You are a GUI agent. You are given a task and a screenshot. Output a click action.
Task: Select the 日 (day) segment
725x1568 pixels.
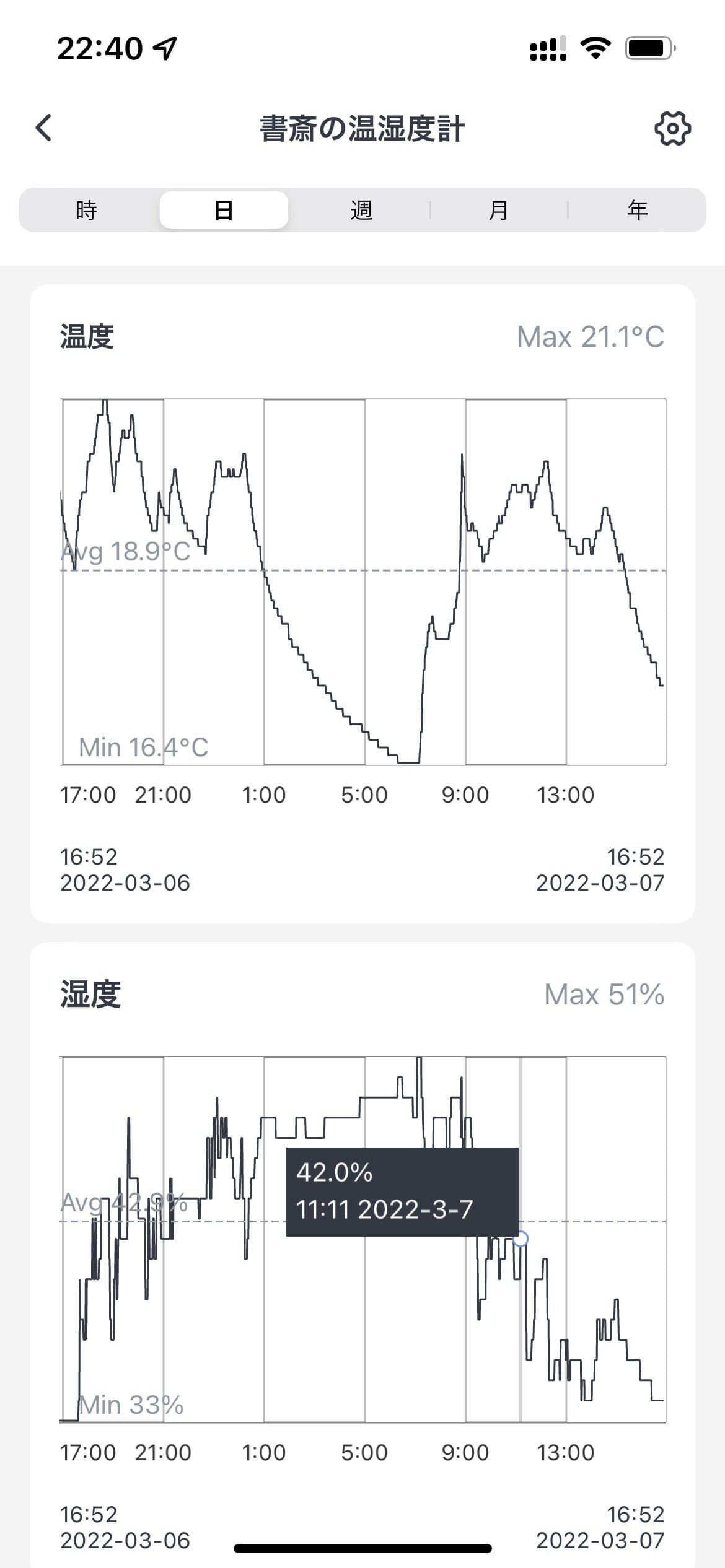224,210
